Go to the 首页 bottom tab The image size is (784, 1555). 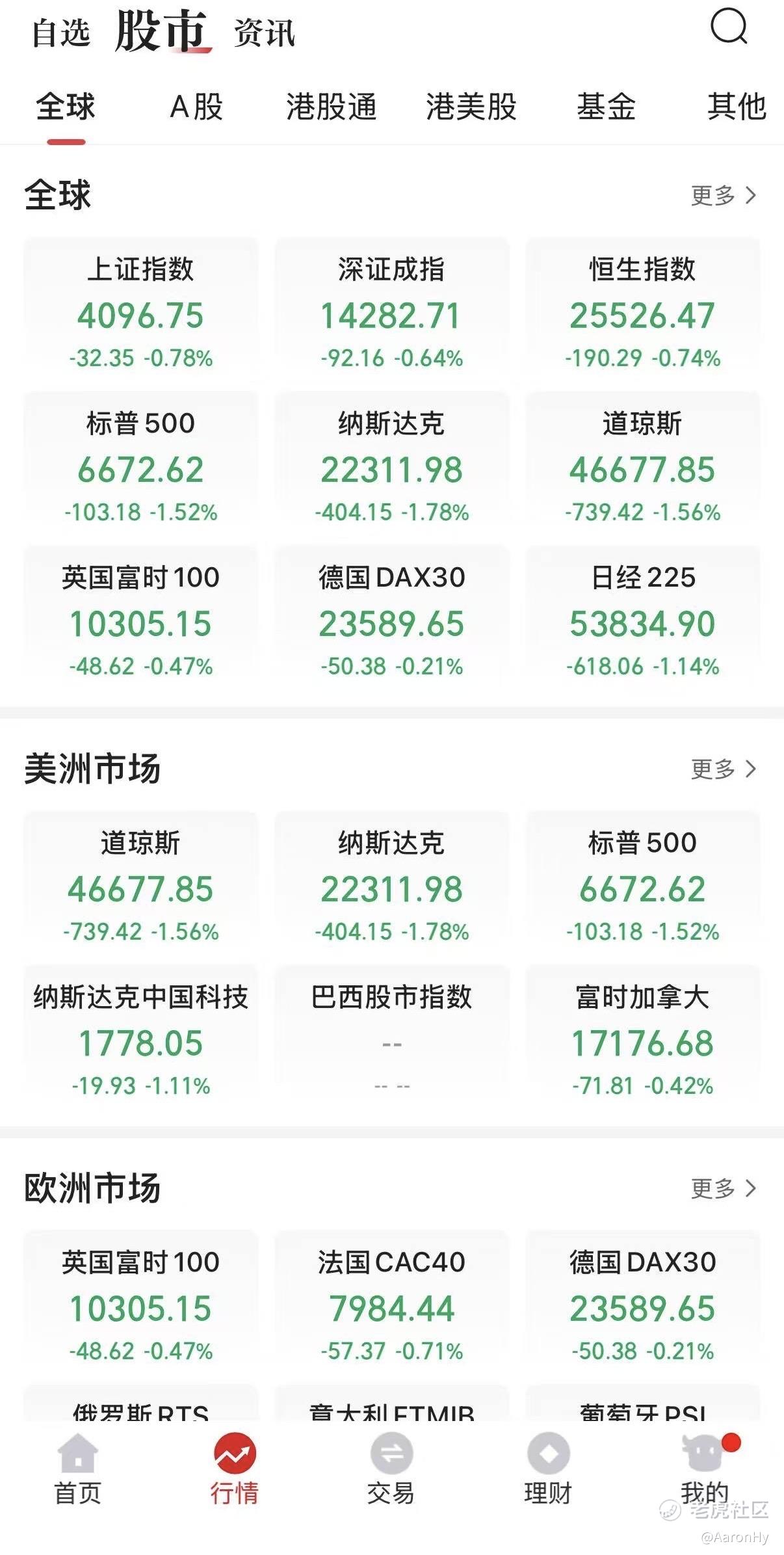click(78, 1471)
